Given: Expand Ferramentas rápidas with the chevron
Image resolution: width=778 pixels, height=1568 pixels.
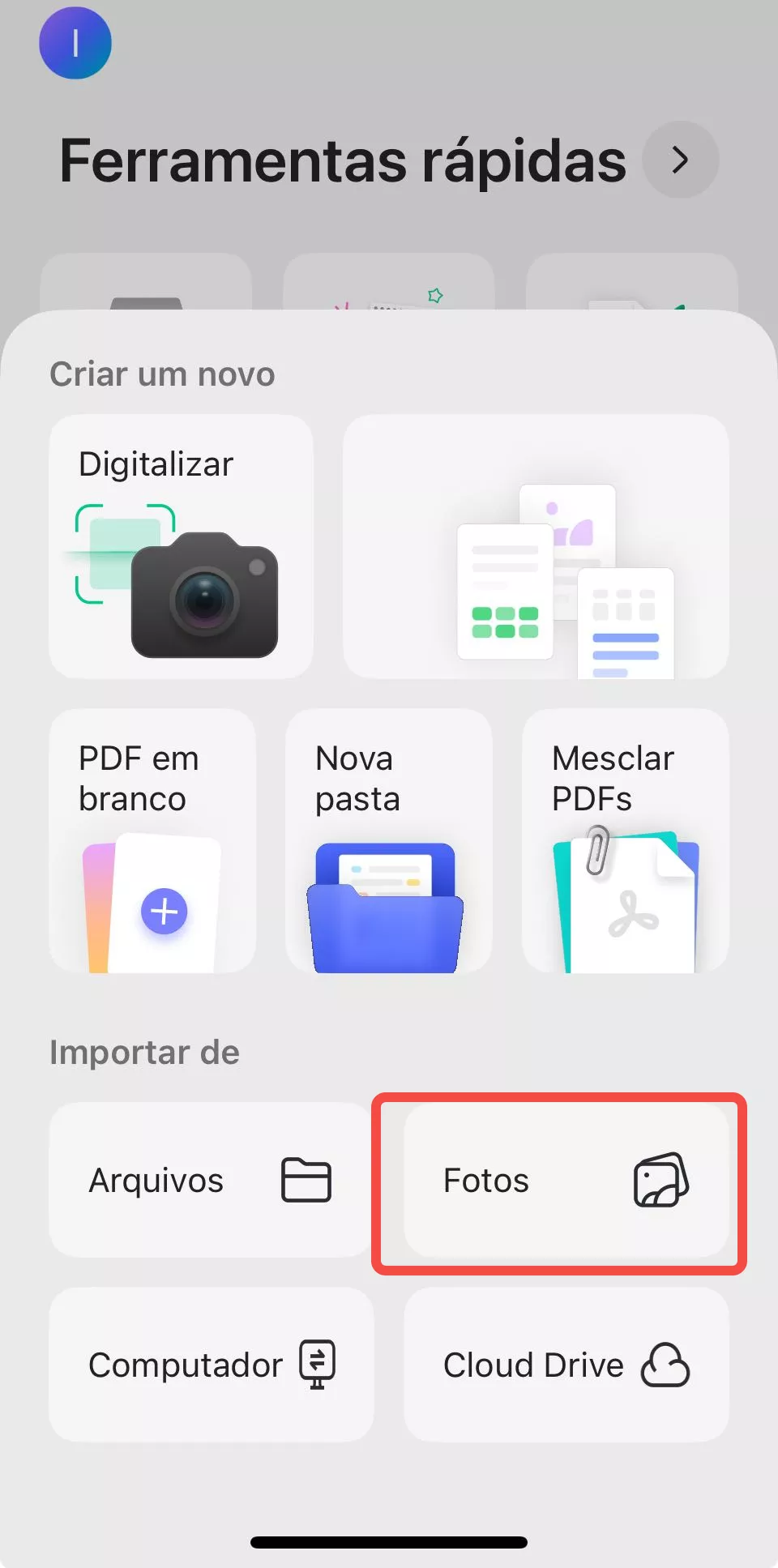Looking at the screenshot, I should 679,159.
